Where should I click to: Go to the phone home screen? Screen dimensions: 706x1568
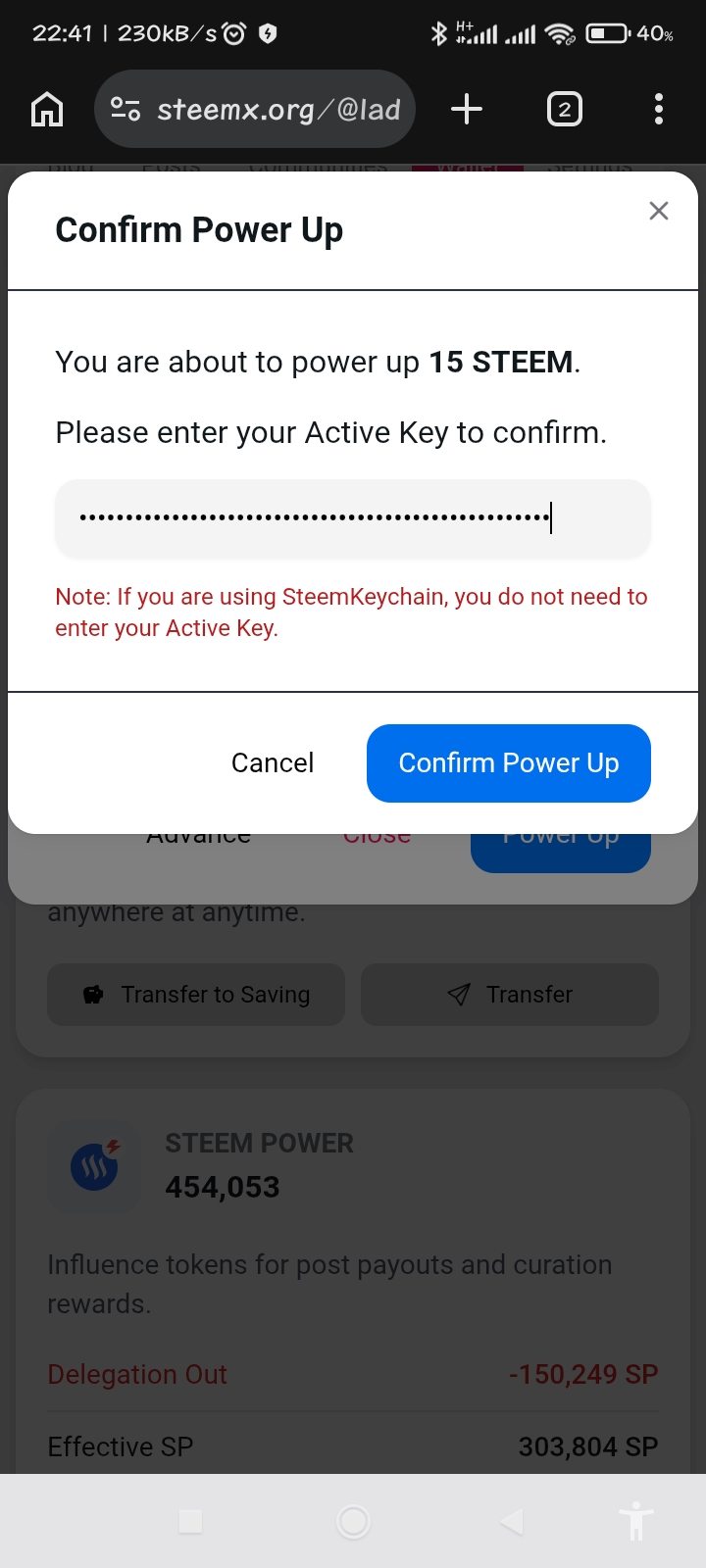click(x=353, y=1521)
